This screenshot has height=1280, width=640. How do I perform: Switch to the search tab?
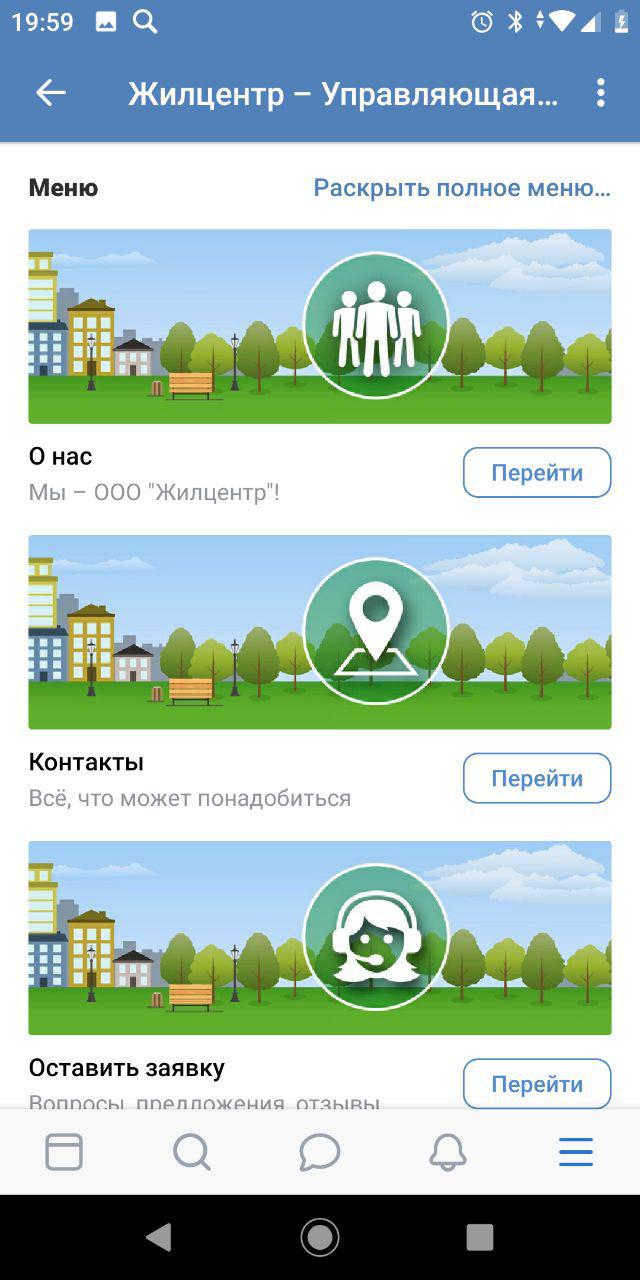[192, 1152]
